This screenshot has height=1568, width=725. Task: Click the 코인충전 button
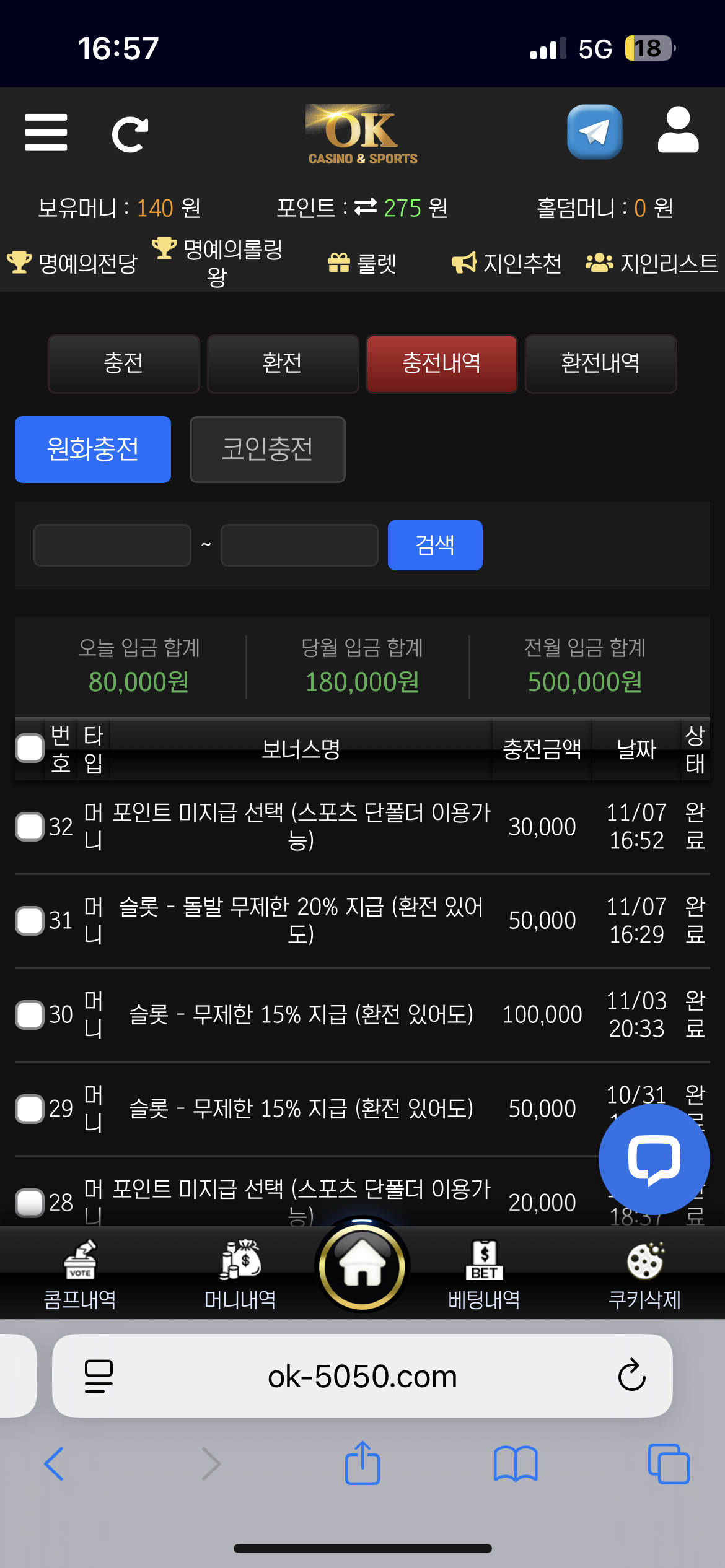click(x=267, y=450)
